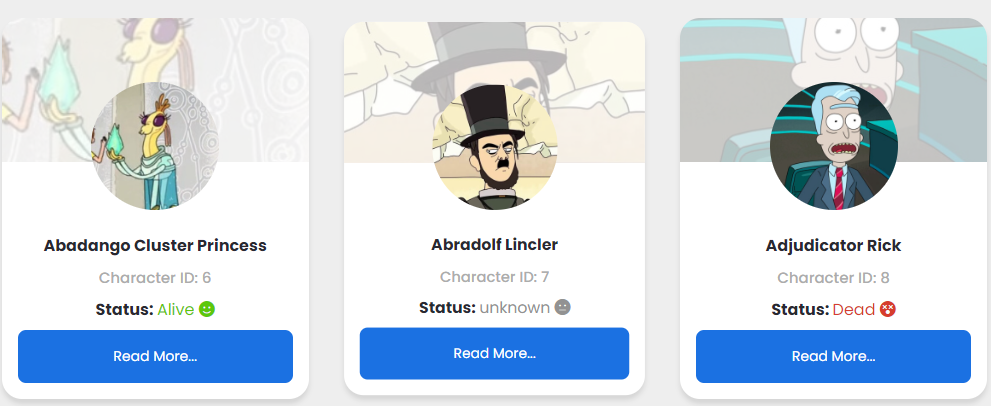Open Read More for Abradolf Lincler
The image size is (991, 406).
(x=494, y=353)
